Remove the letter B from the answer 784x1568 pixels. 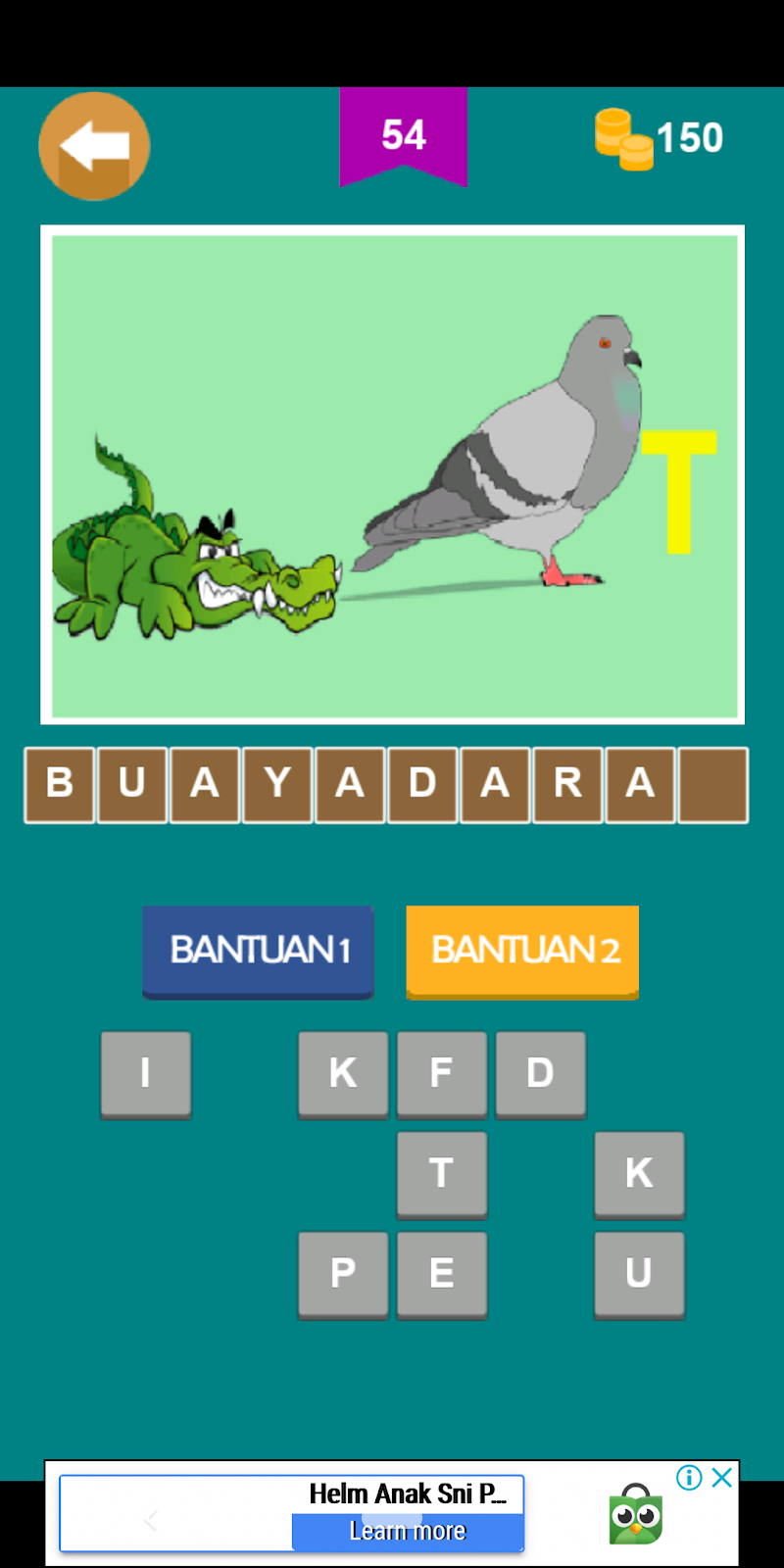tap(60, 784)
